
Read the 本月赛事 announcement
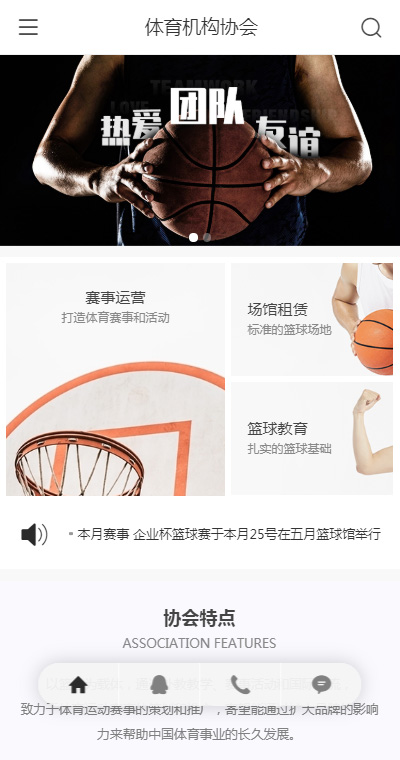coord(229,534)
